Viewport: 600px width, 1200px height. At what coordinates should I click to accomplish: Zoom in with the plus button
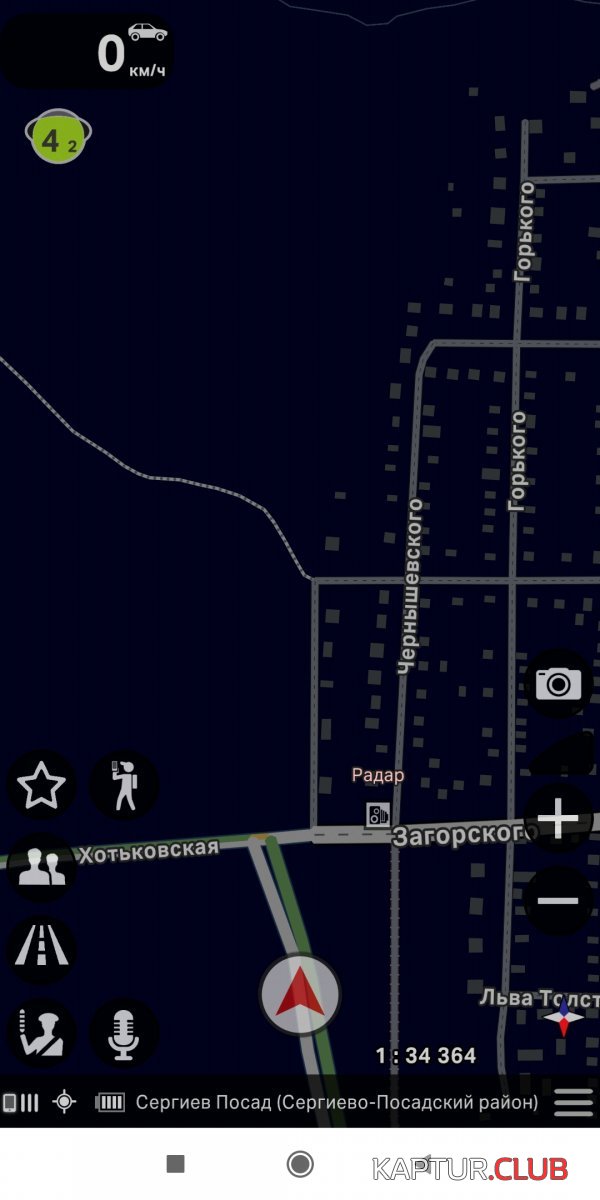click(x=558, y=820)
